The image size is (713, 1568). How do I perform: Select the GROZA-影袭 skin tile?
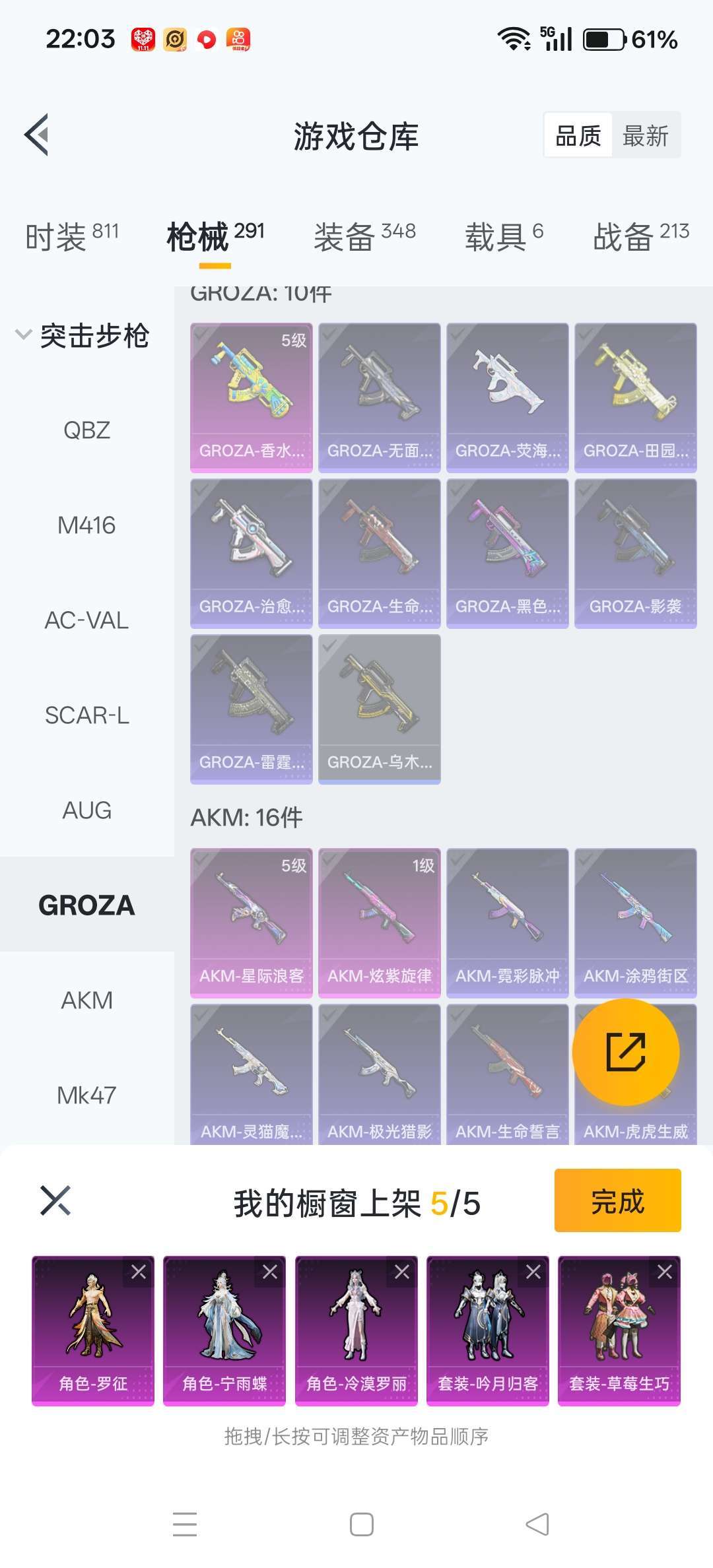636,553
